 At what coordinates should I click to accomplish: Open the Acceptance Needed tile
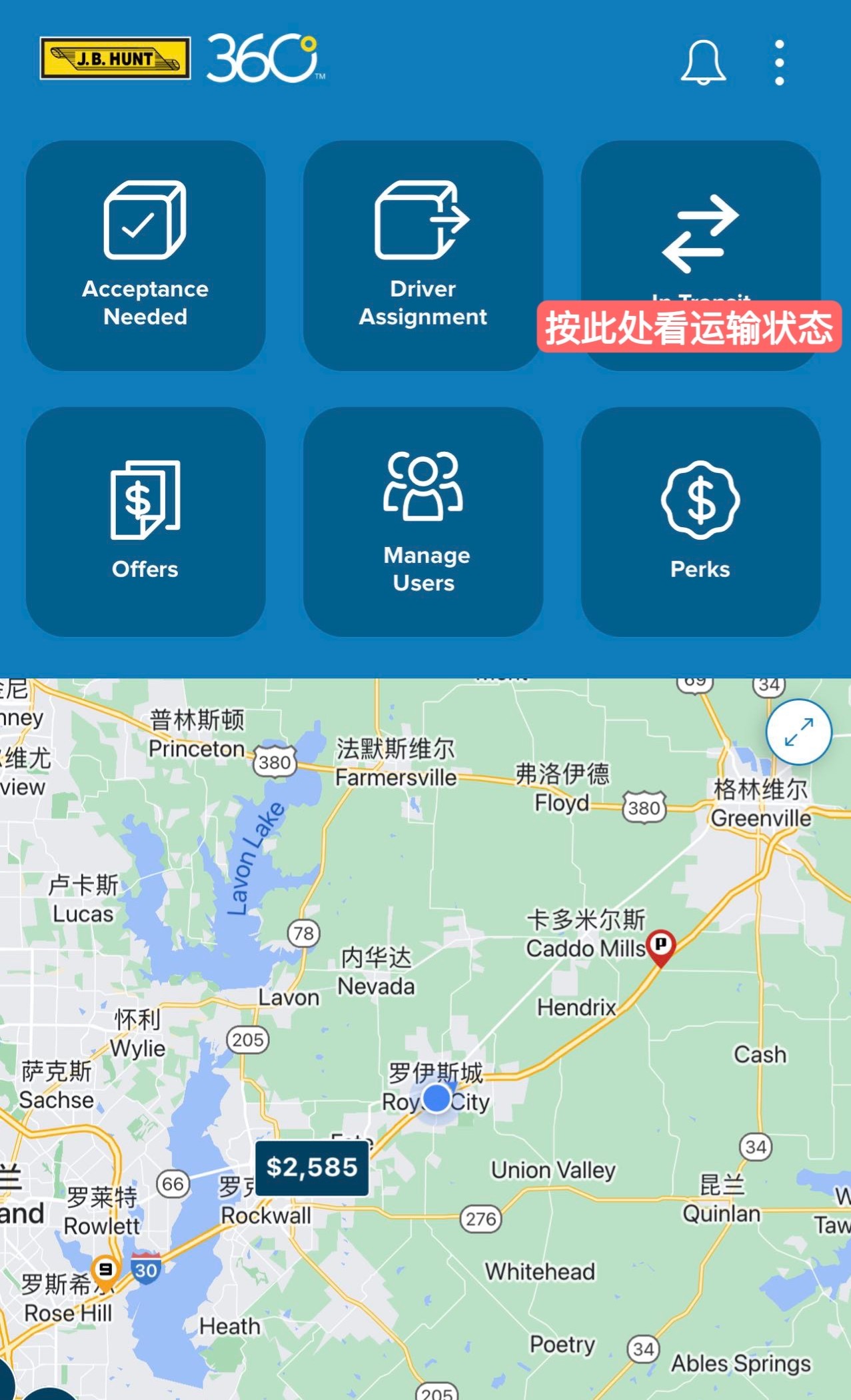[145, 255]
